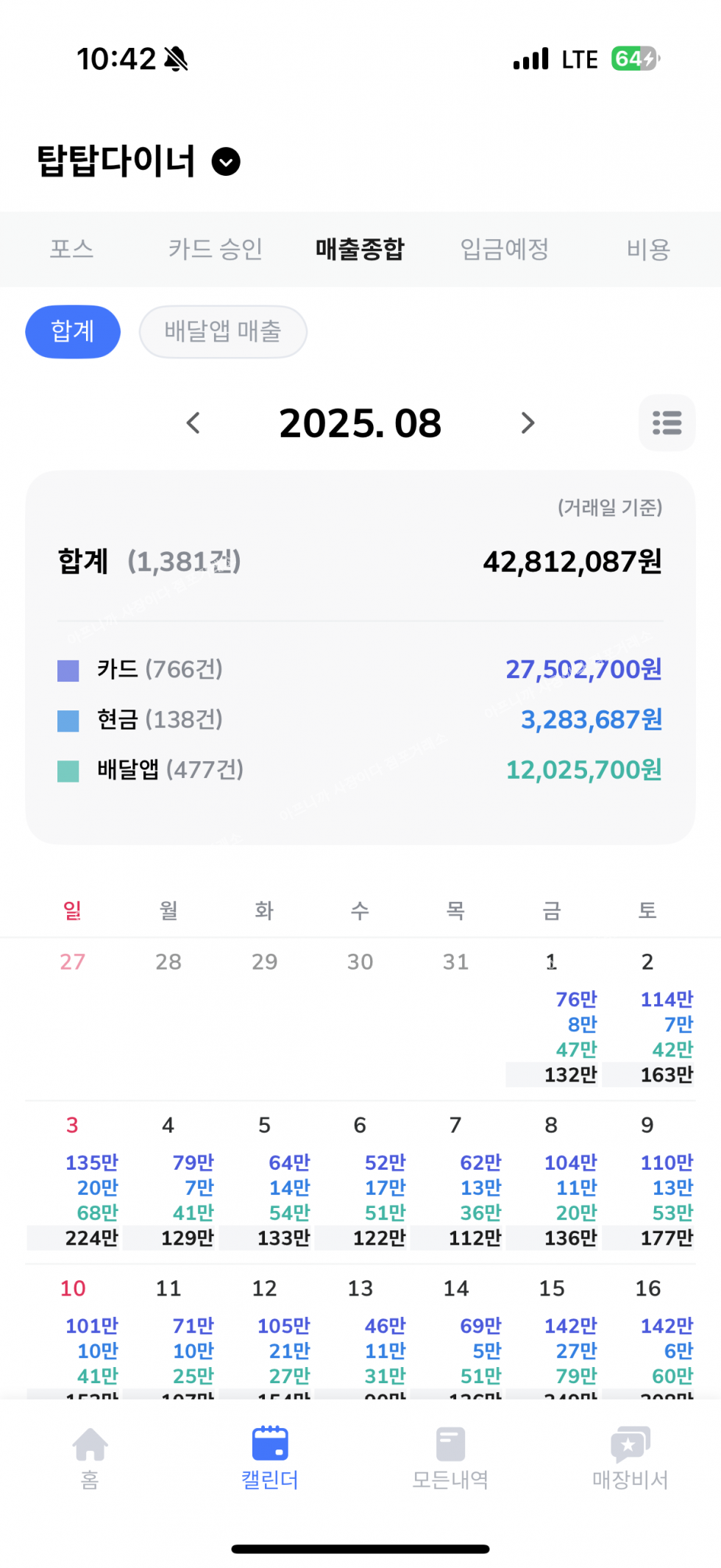
Task: Open the 매장비서 tab
Action: [x=631, y=1458]
